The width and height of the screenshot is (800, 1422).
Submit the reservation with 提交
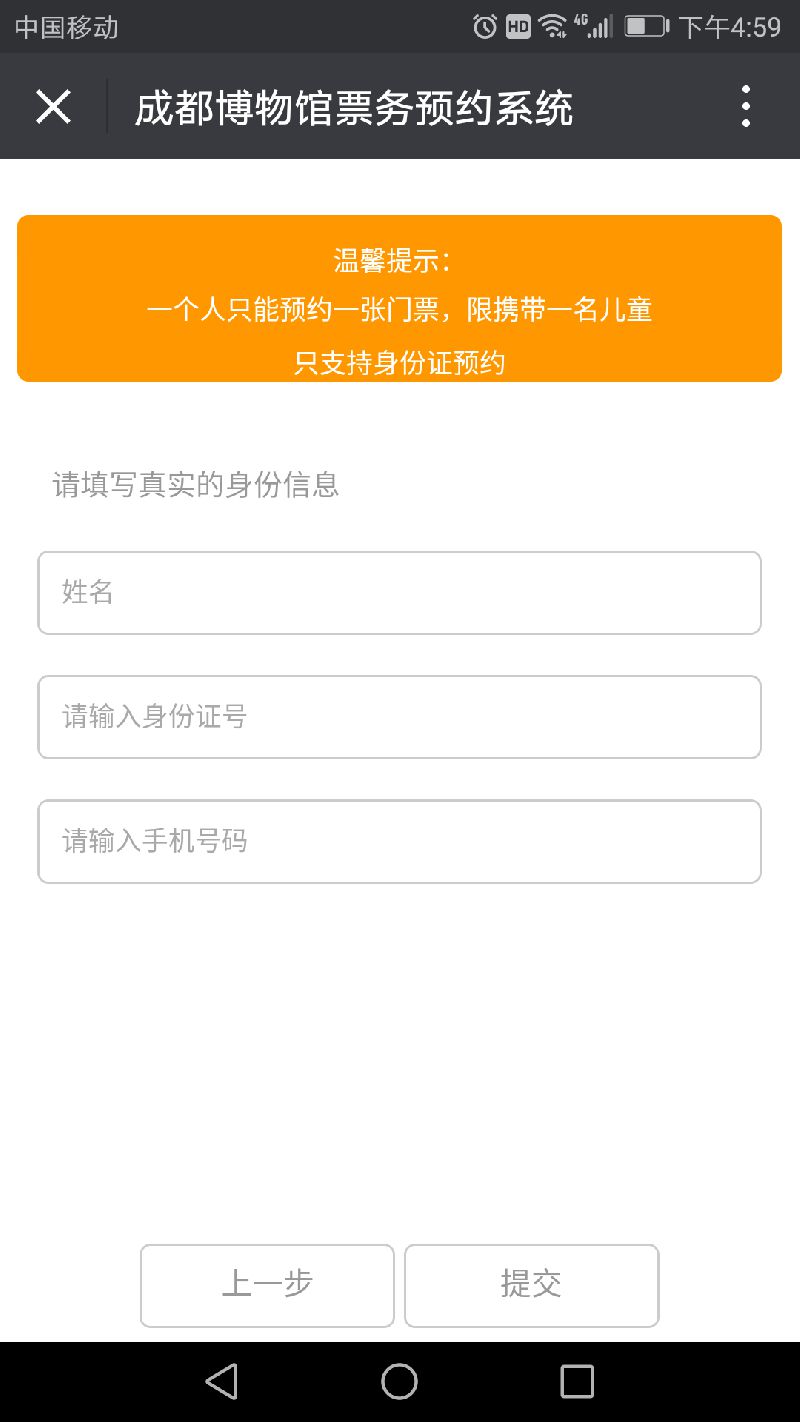(x=531, y=1285)
